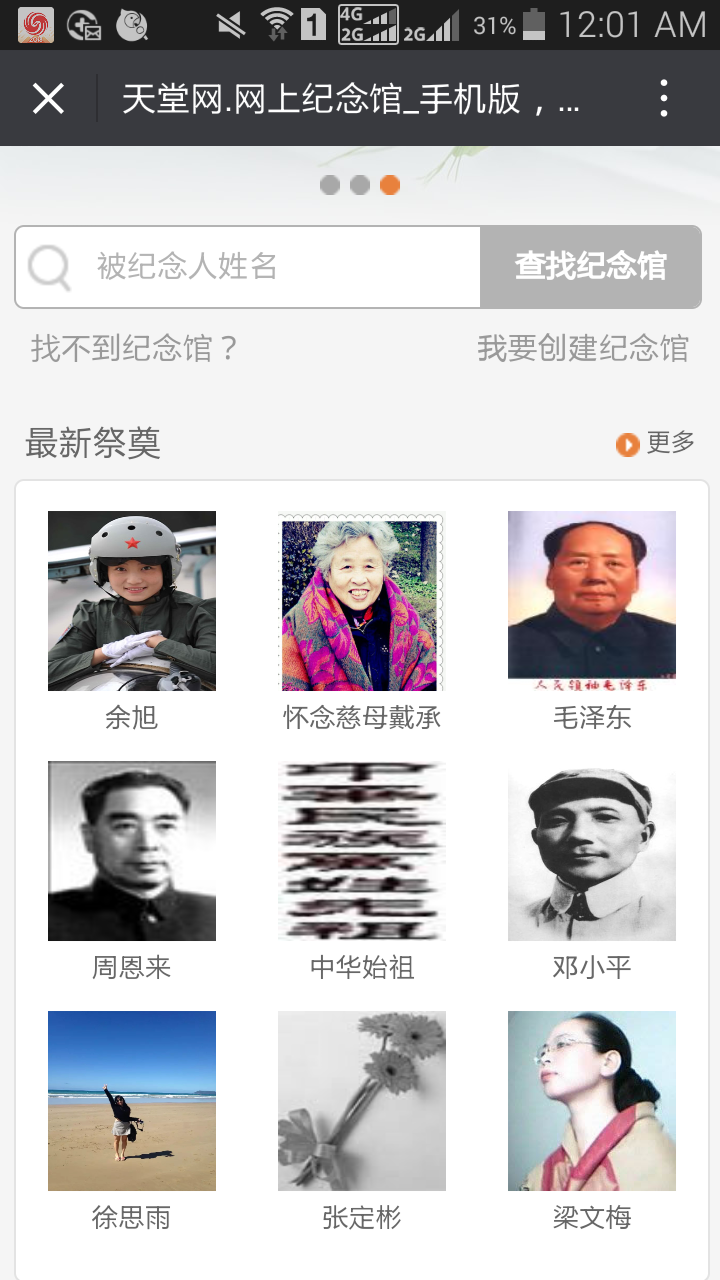View 更多 latest memorials
This screenshot has width=720, height=1280.
click(x=656, y=443)
